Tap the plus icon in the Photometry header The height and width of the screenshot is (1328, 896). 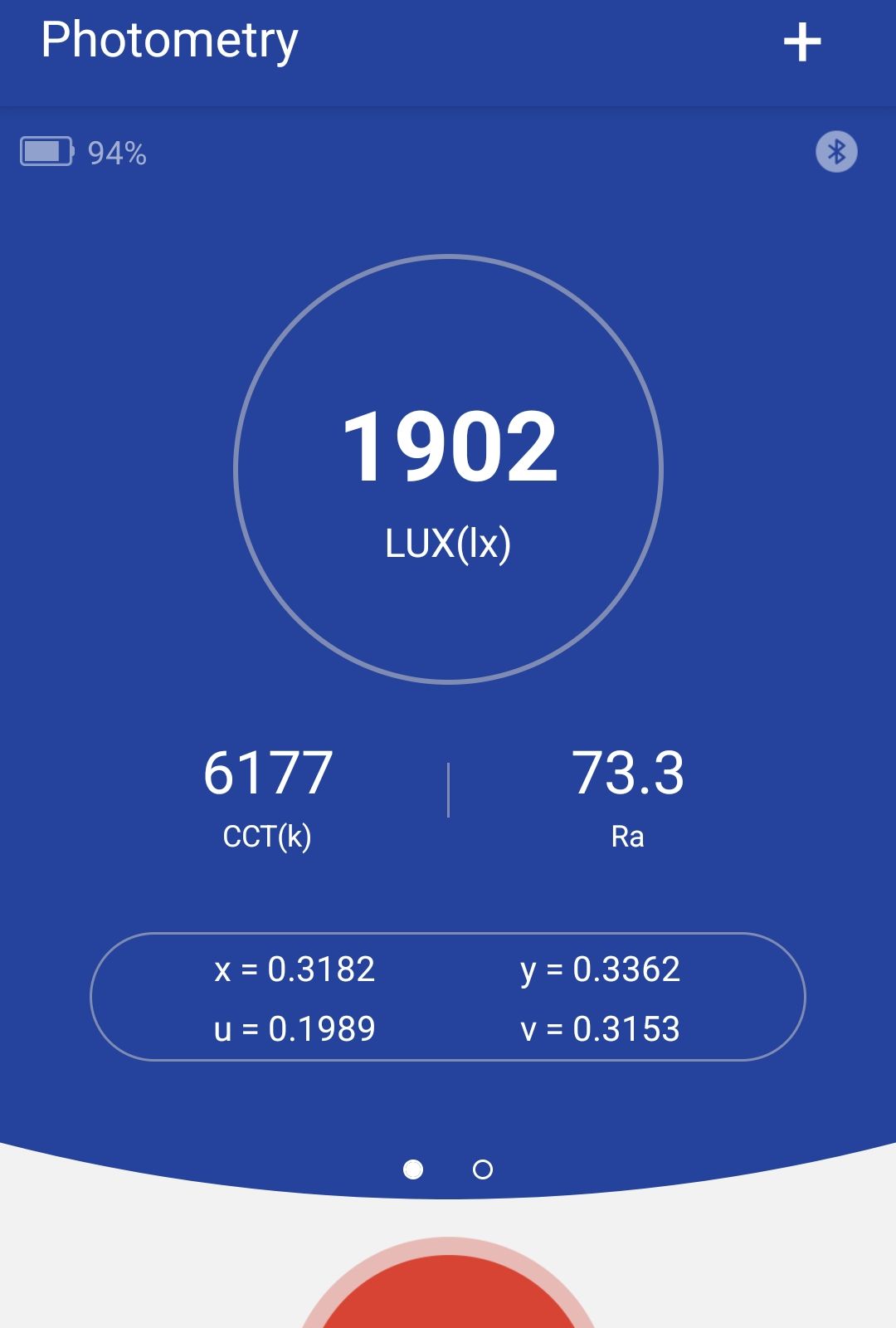coord(802,42)
